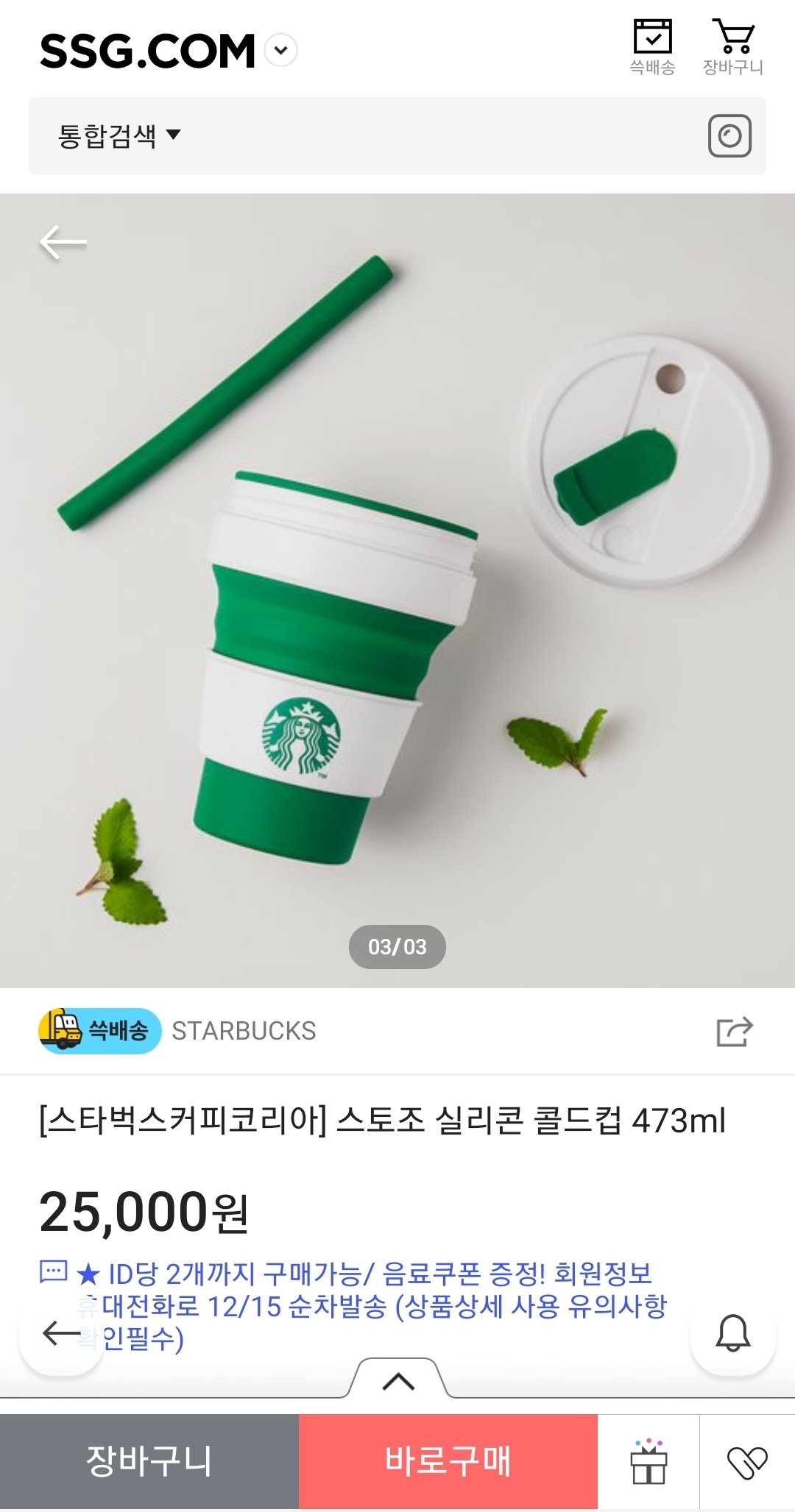
Task: Add the product to wishlist heart
Action: coord(747,1462)
